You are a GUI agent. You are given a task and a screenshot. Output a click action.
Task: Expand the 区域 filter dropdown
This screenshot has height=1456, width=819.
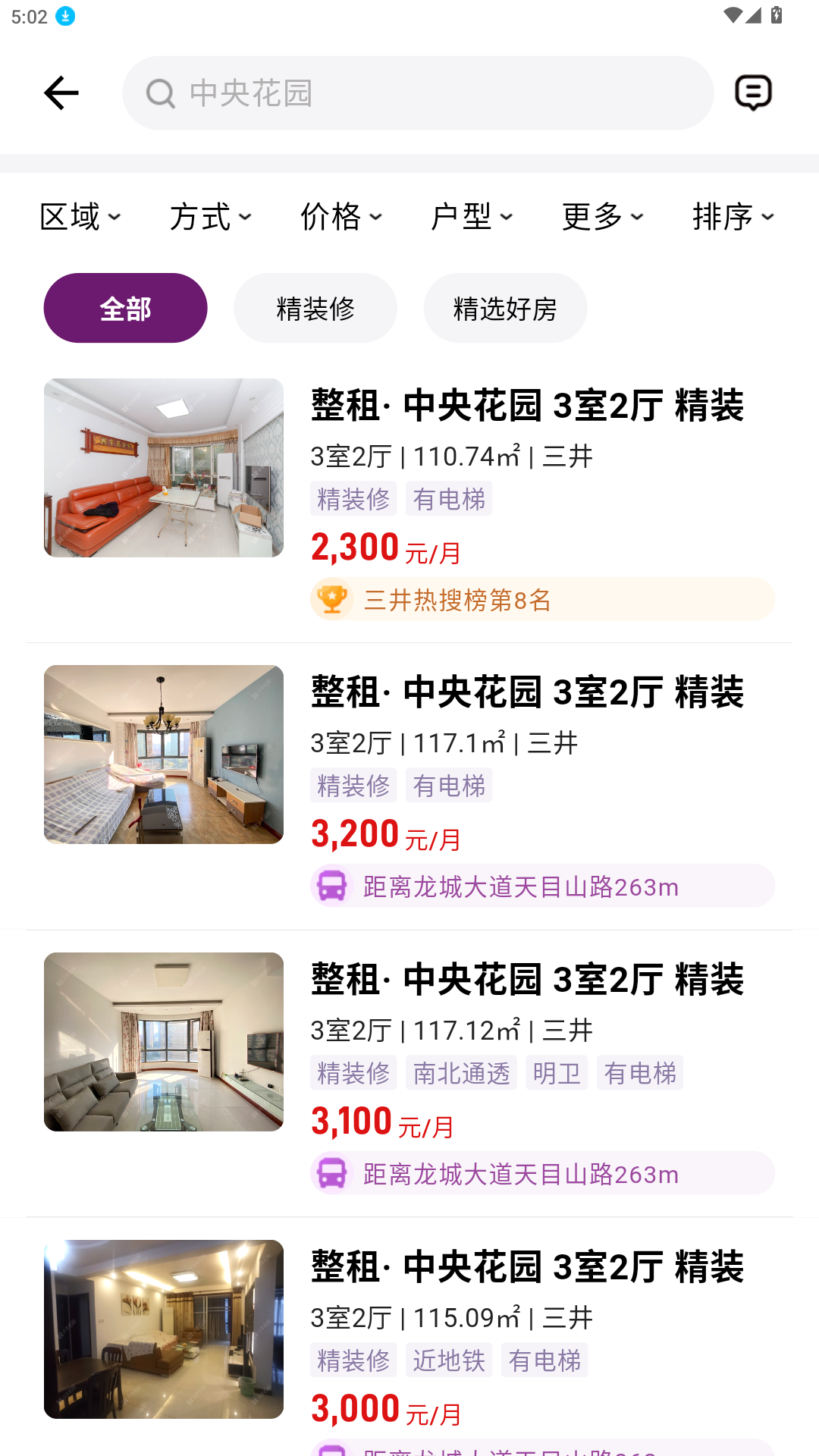tap(80, 218)
